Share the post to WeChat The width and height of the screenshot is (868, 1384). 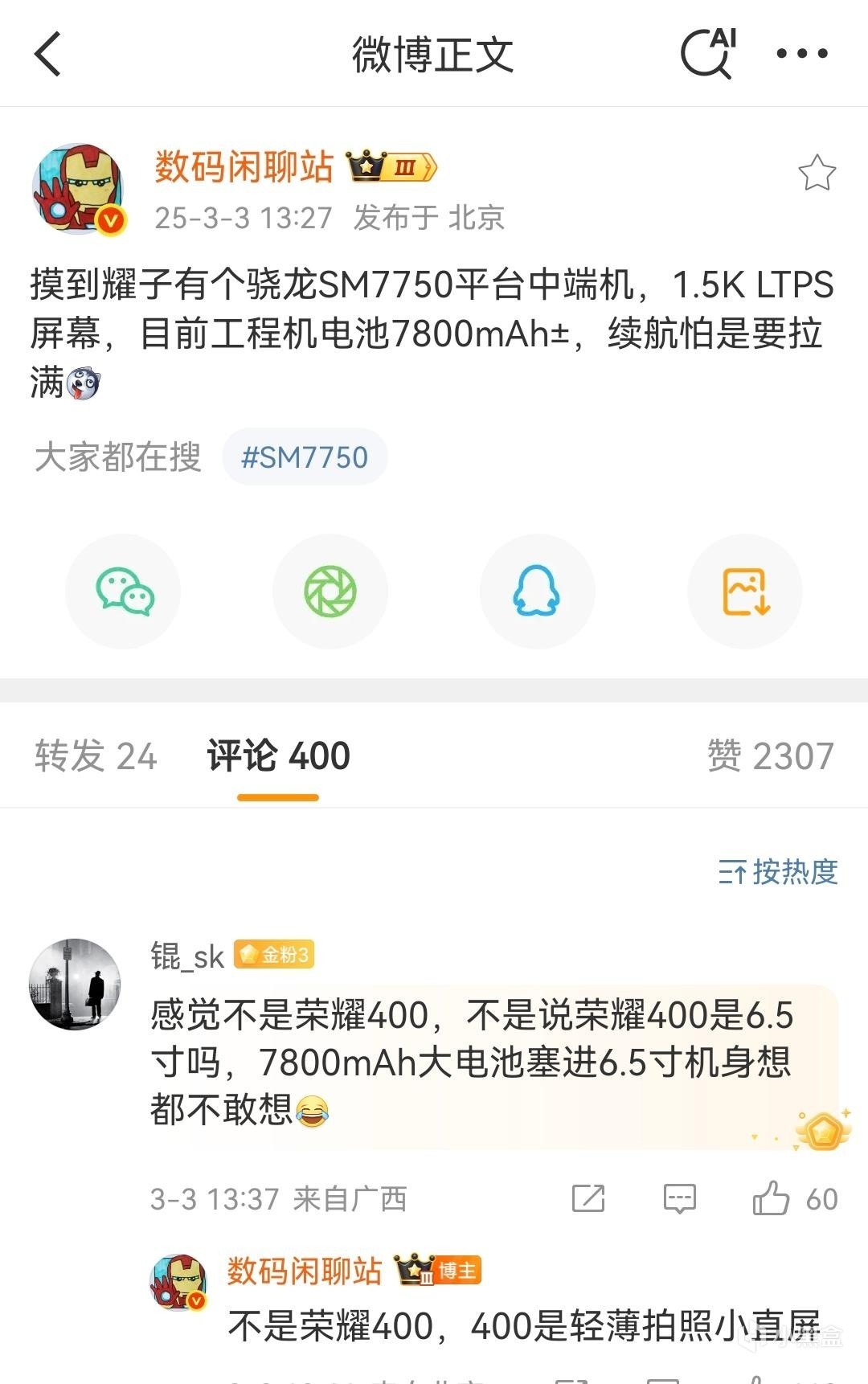tap(124, 592)
